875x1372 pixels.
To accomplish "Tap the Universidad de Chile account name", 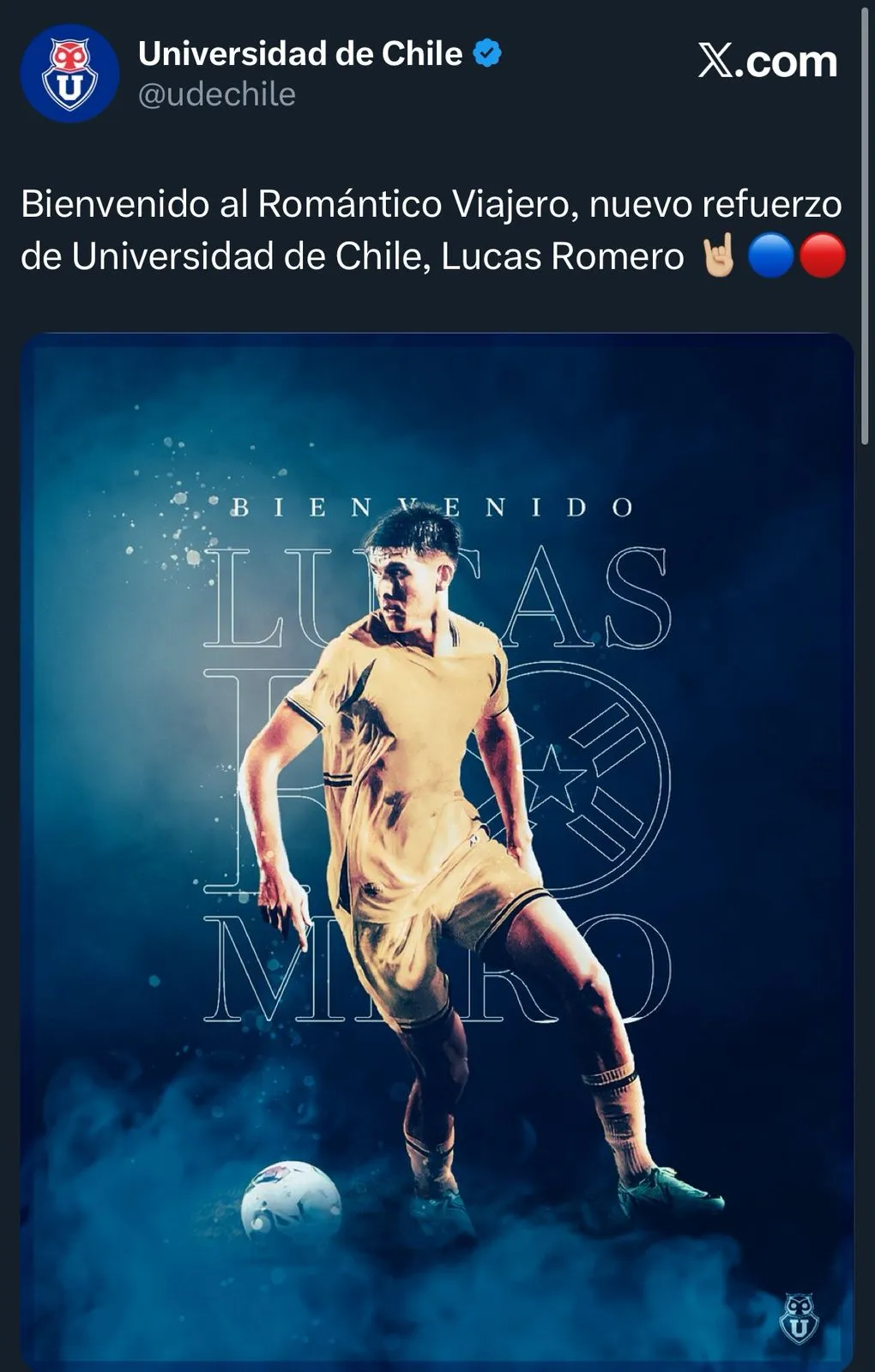I will click(300, 54).
